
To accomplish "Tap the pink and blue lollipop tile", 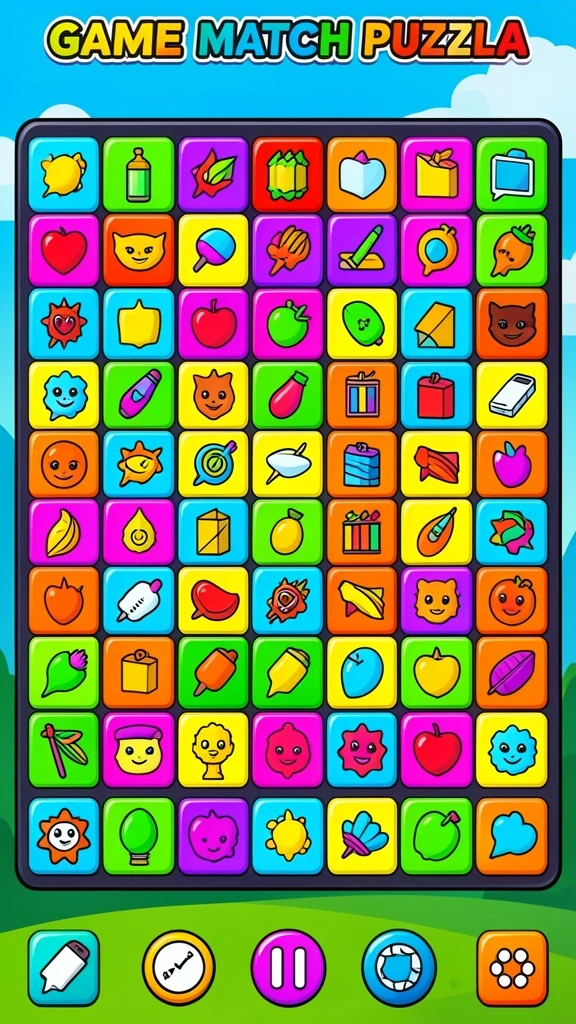I will coord(214,250).
